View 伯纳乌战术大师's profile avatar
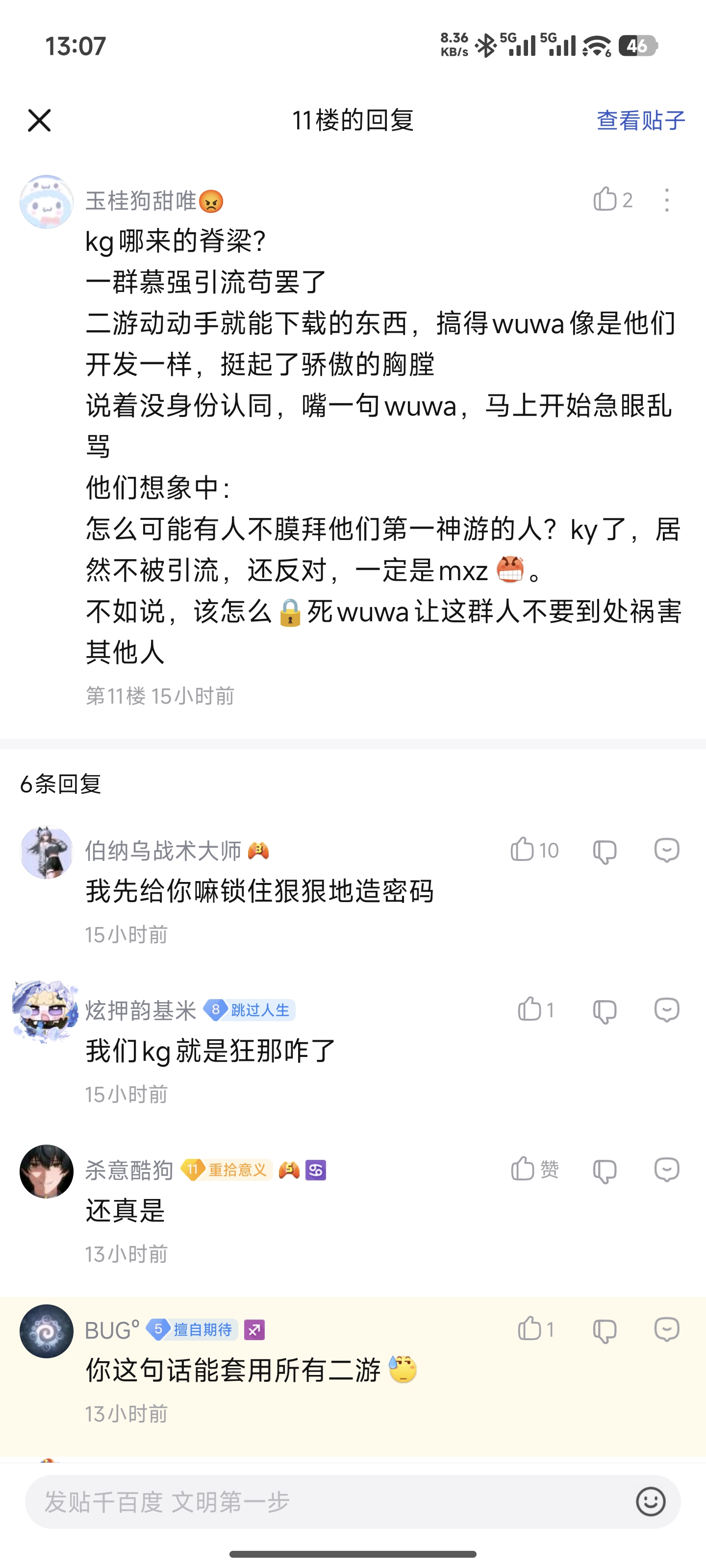Viewport: 706px width, 1568px height. [46, 852]
